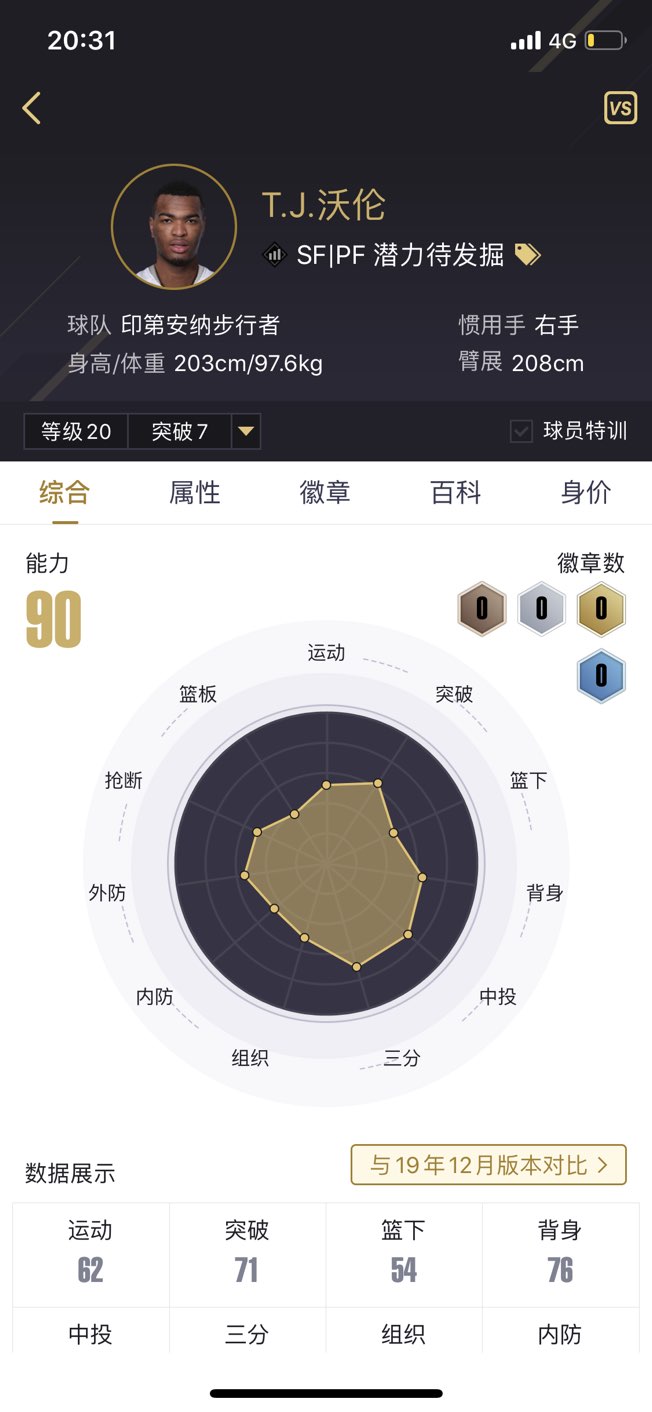Go back using the arrow icon

point(32,108)
